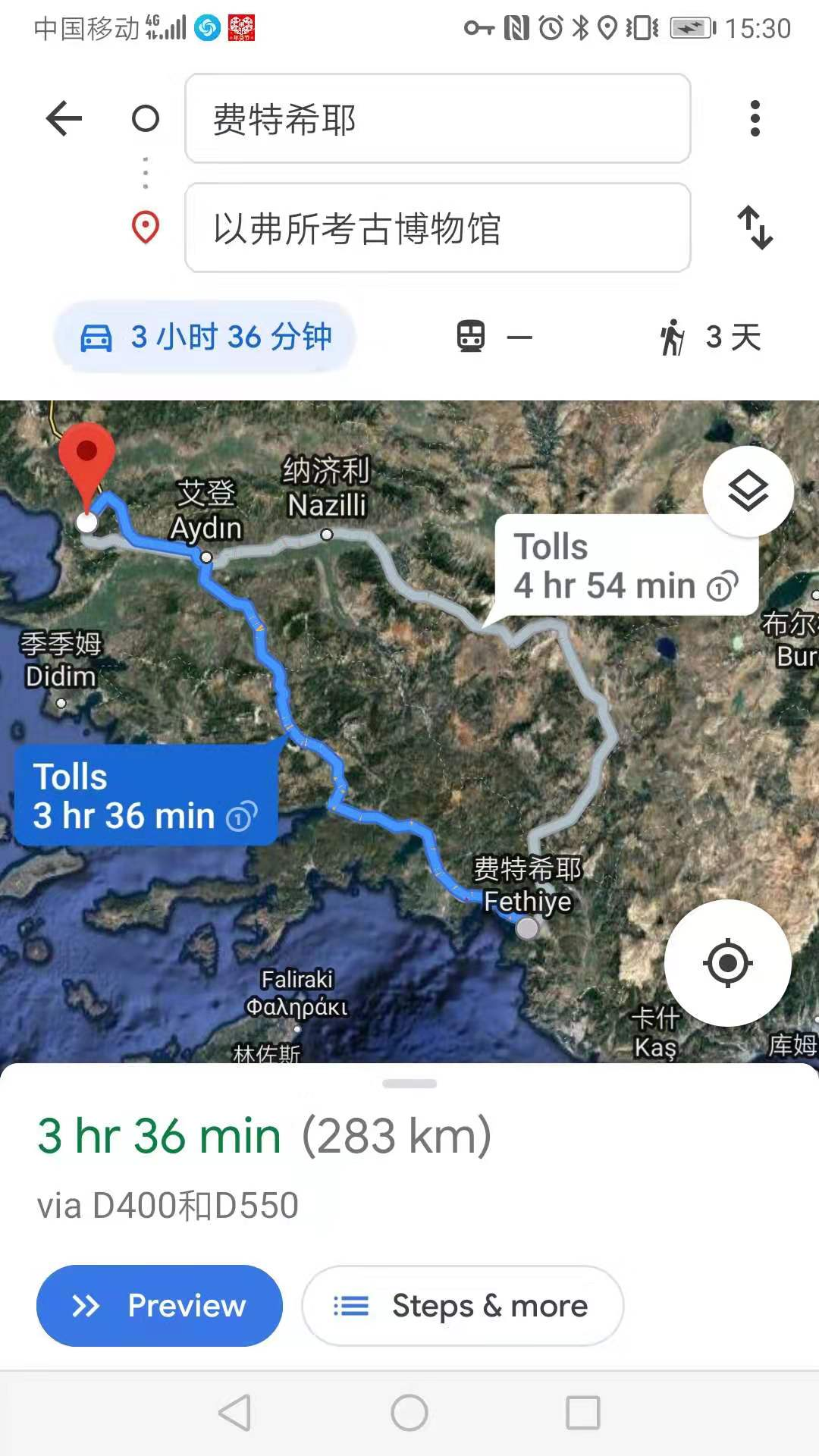Select the 3 hr 36 min route label
The image size is (819, 1456).
(x=145, y=796)
